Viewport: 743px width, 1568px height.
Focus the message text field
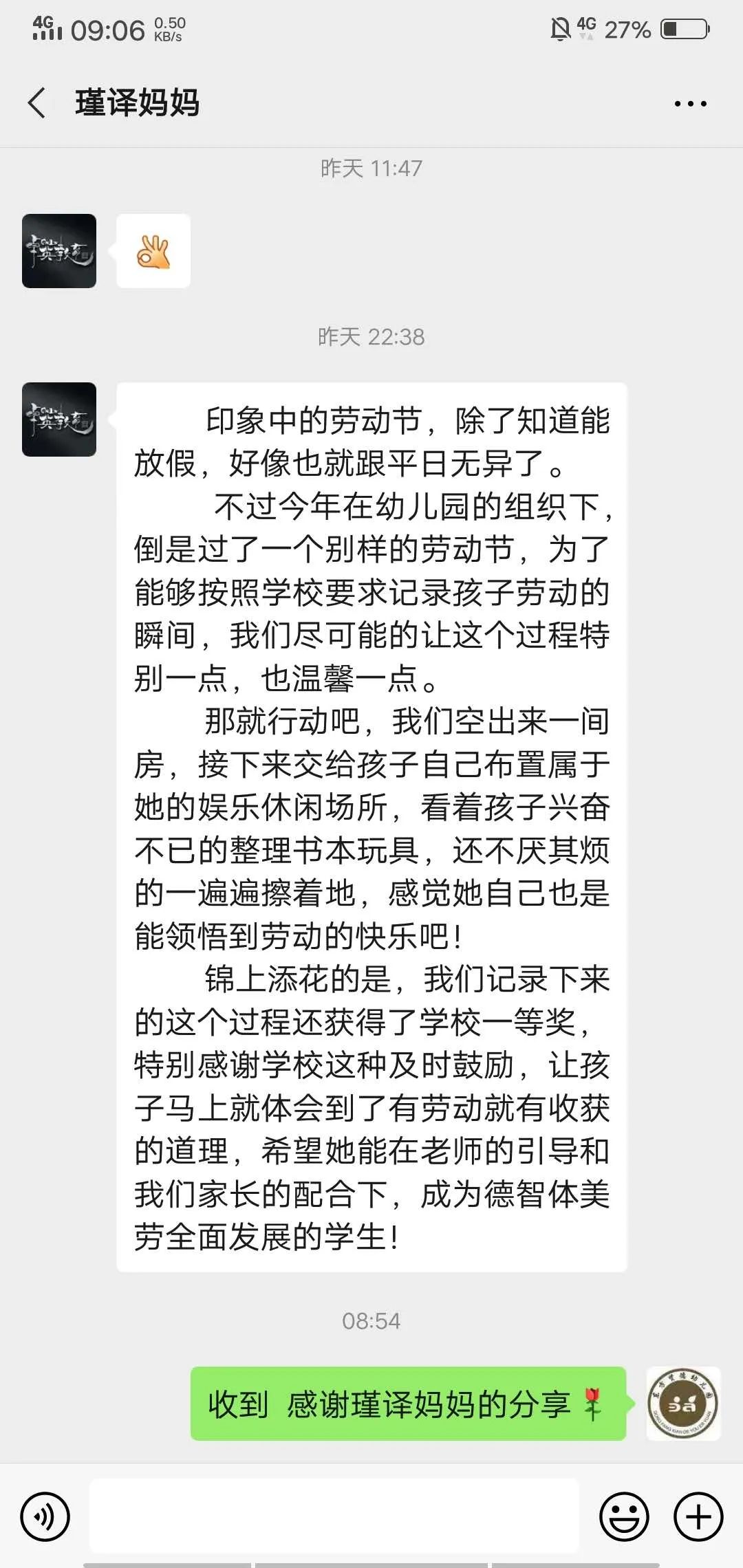coord(334,1516)
